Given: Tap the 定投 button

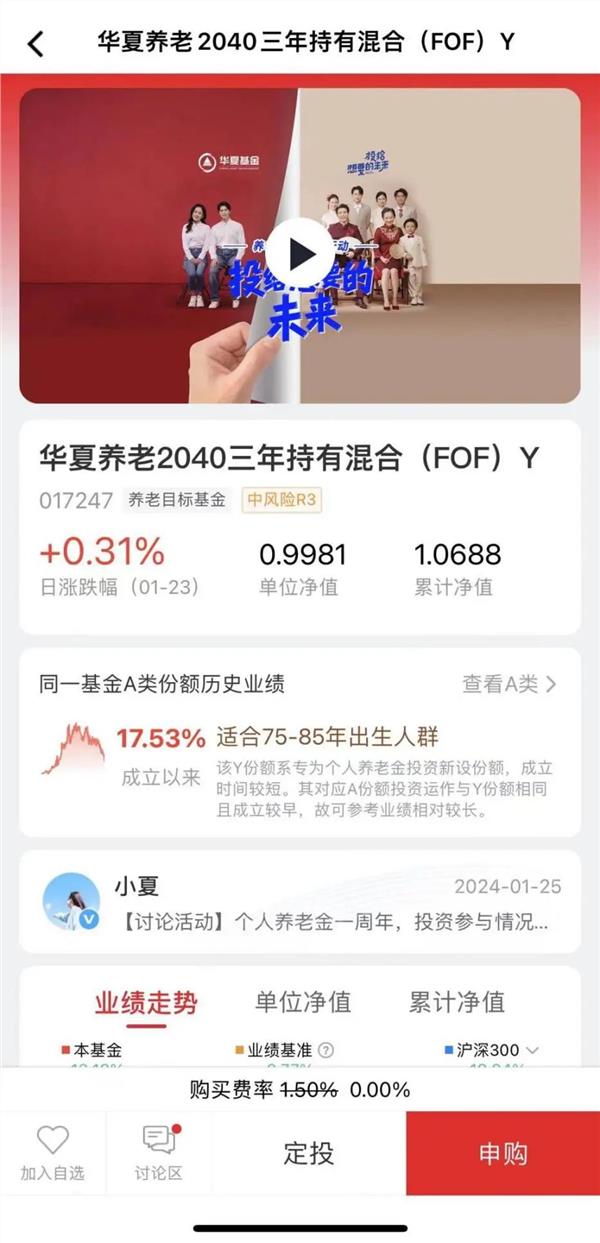Looking at the screenshot, I should coord(309,1153).
